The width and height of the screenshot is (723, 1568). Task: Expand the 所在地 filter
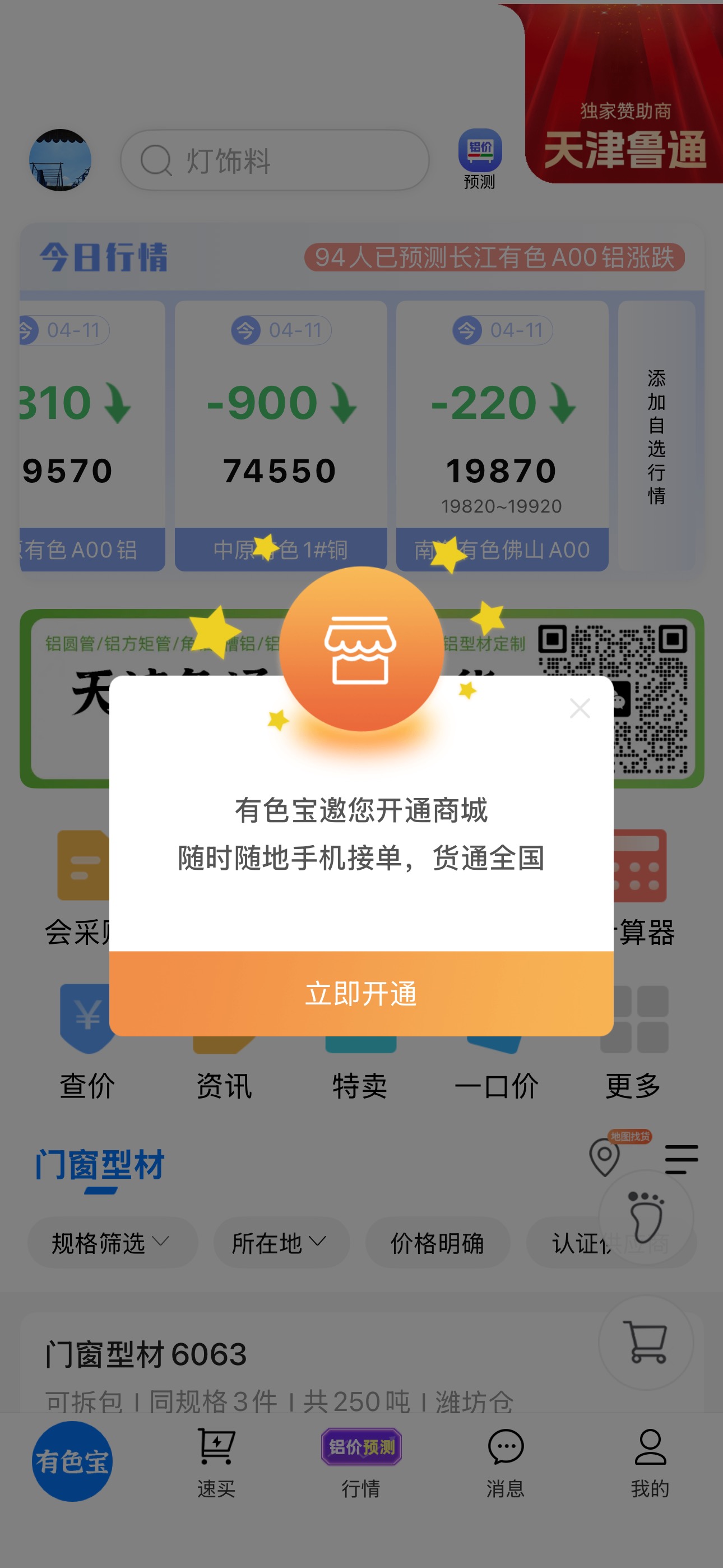click(x=281, y=1242)
